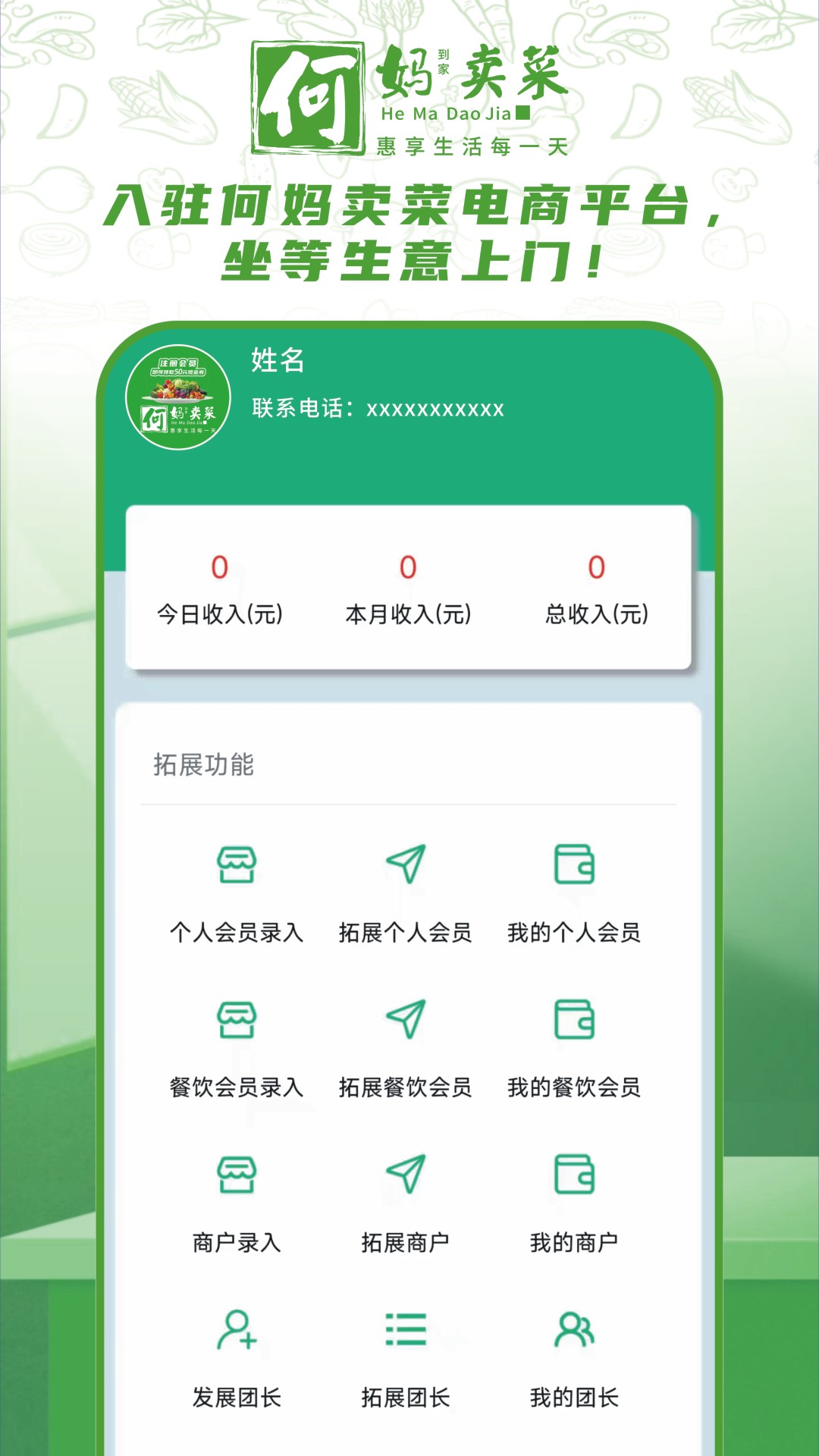Viewport: 819px width, 1456px height.
Task: Select the 联系电话 phone number field
Action: [x=377, y=410]
